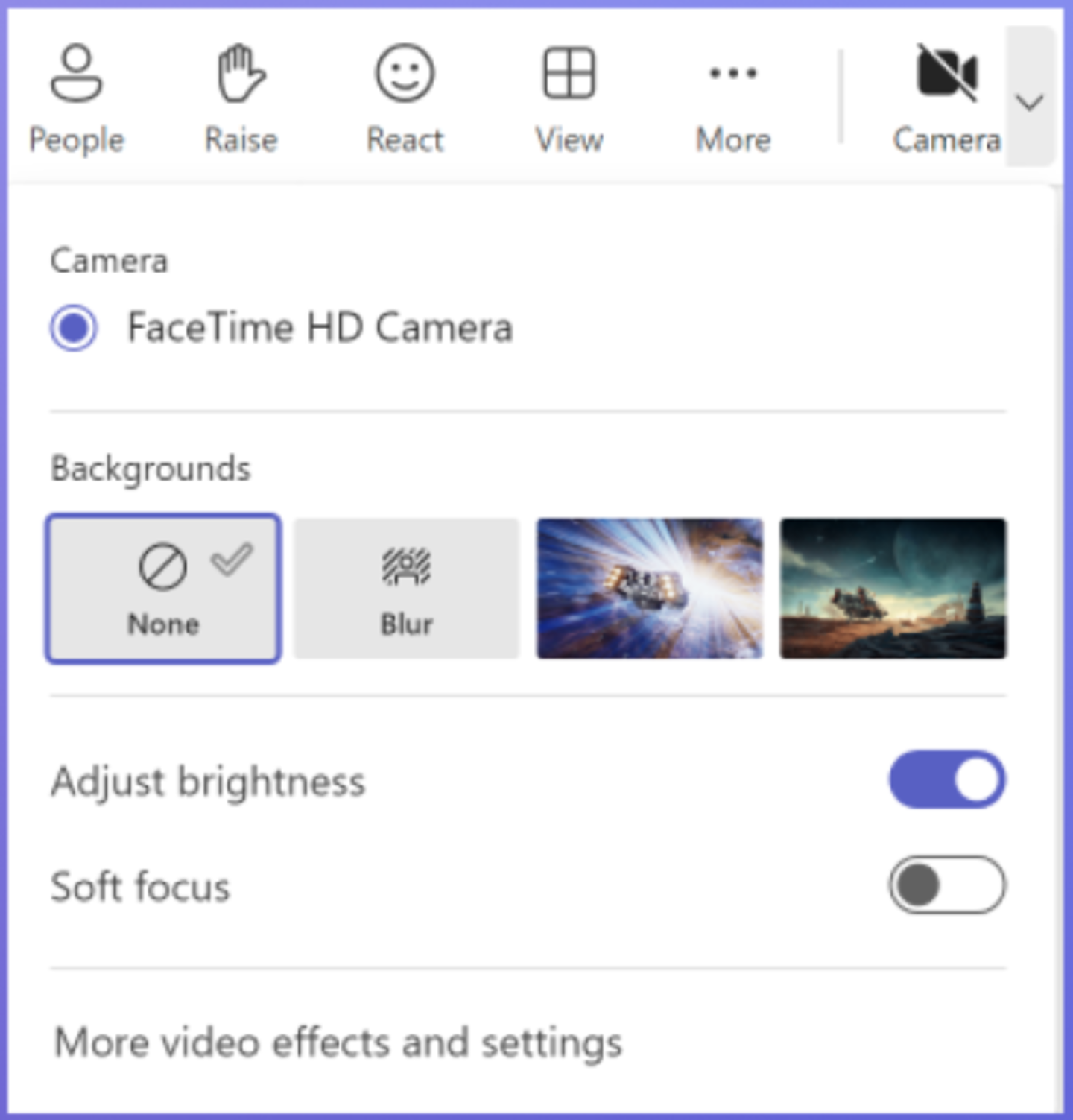The image size is (1073, 1120).
Task: Apply the Blur background
Action: 406,588
